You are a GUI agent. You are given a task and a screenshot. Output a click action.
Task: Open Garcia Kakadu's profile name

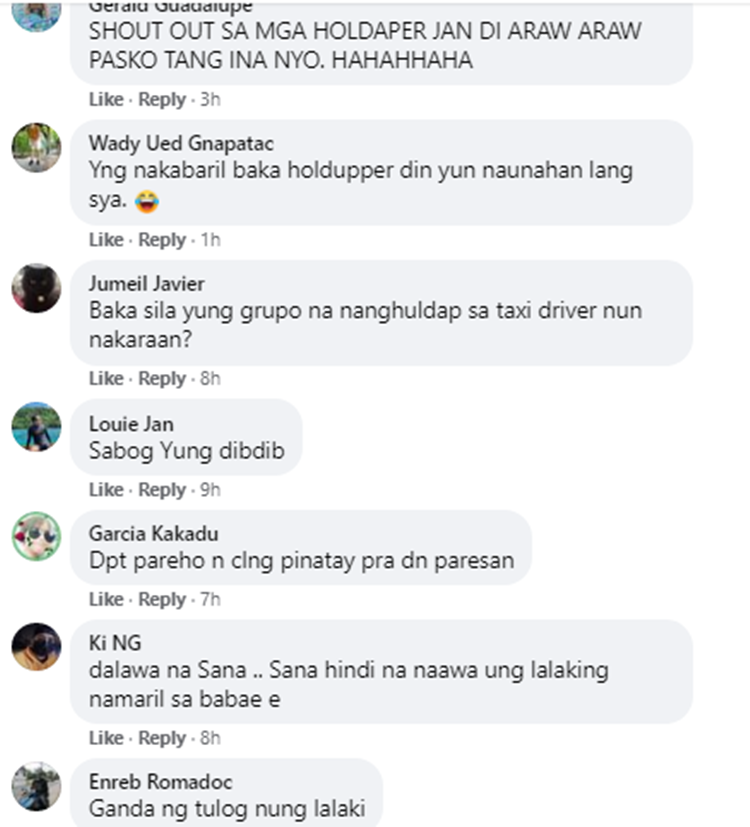point(153,534)
